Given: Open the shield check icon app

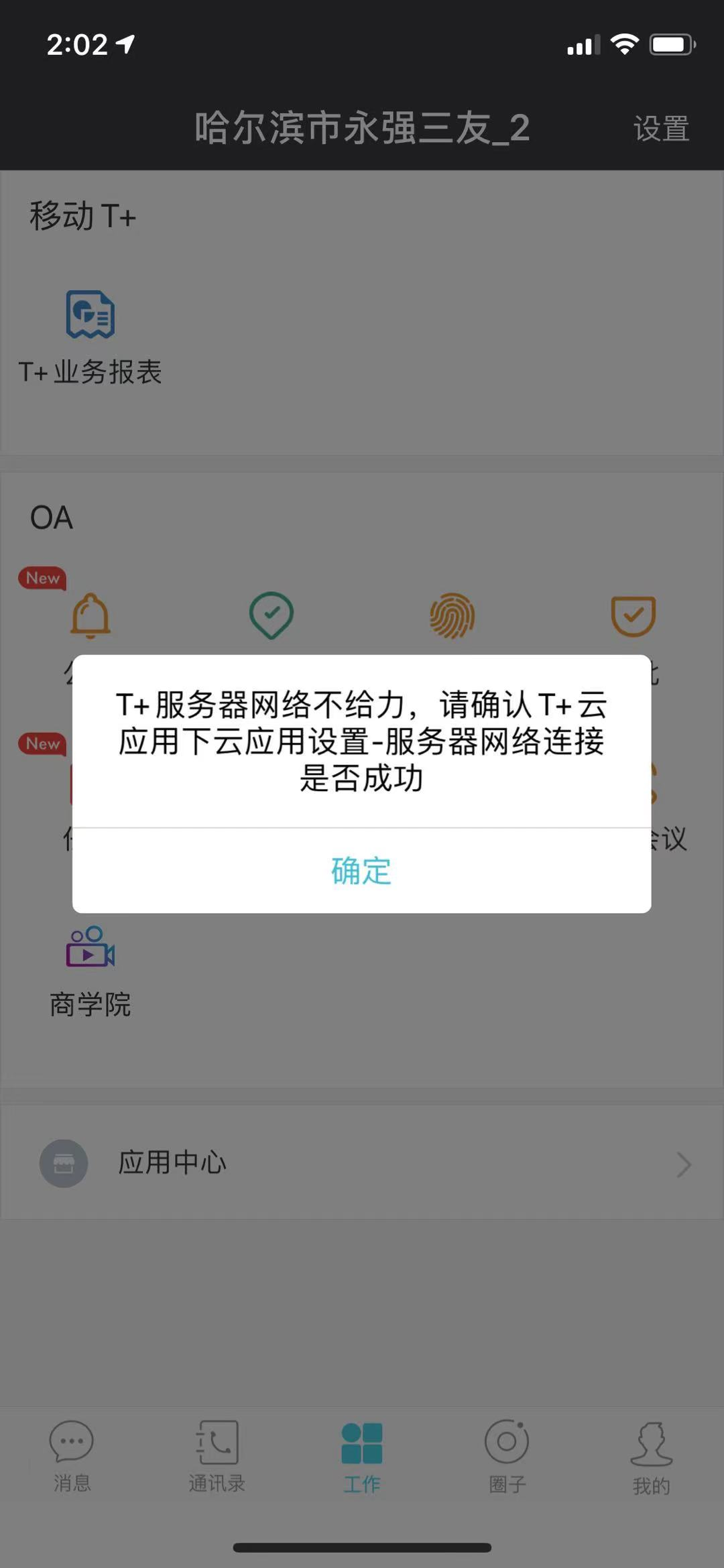Looking at the screenshot, I should point(633,615).
